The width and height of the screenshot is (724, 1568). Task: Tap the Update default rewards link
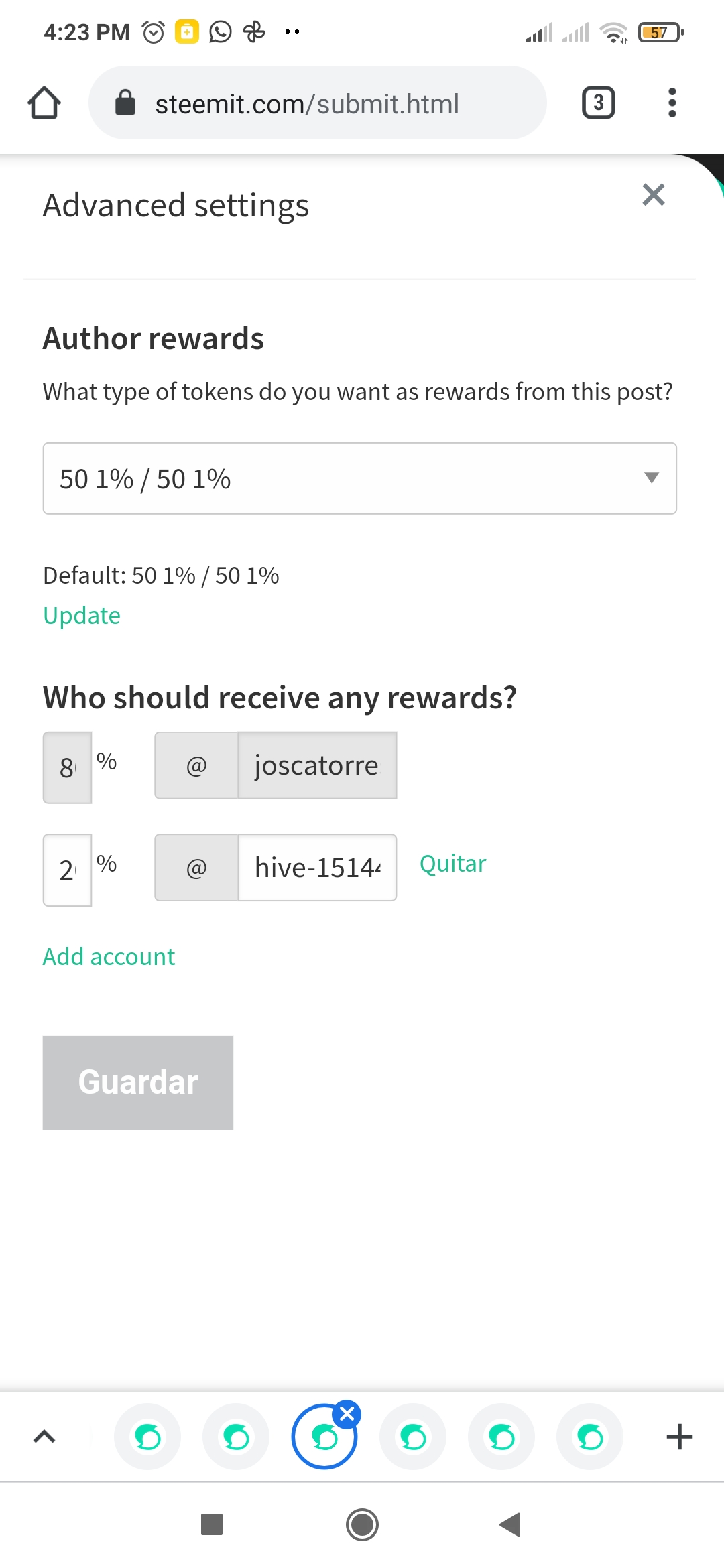tap(82, 615)
